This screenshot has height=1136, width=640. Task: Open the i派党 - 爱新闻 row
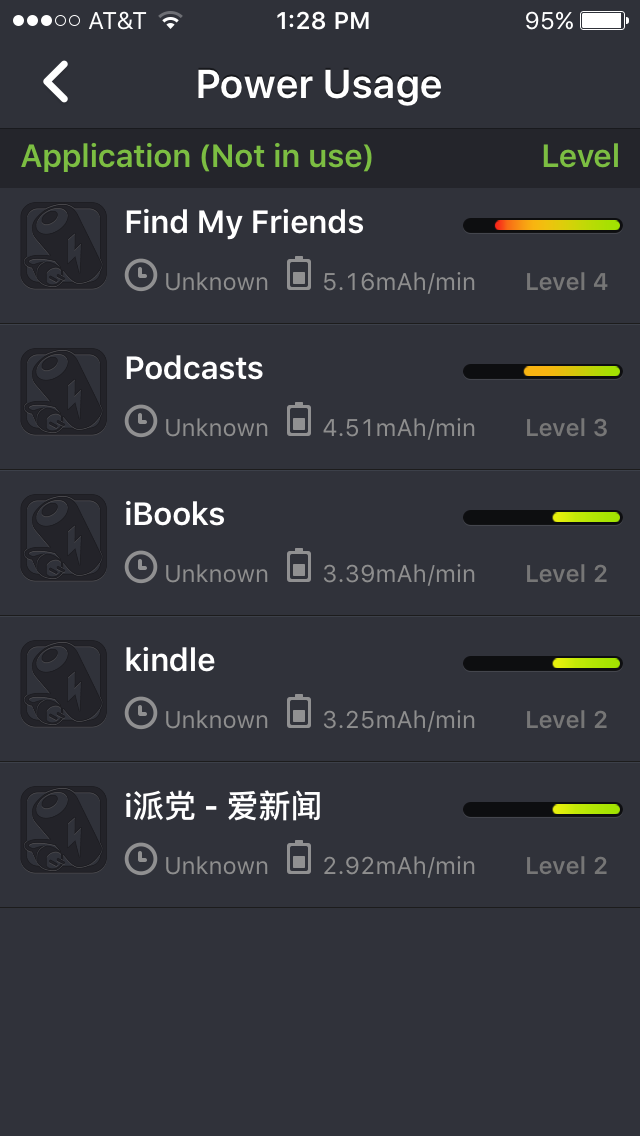[320, 835]
